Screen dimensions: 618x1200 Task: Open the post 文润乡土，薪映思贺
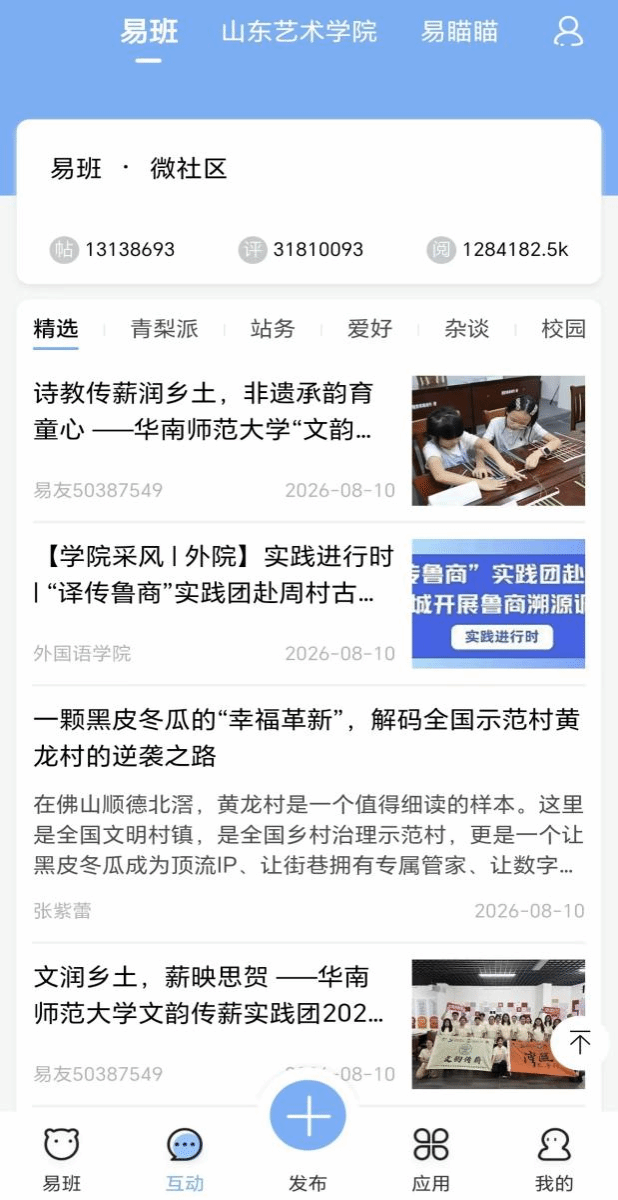coord(309,1024)
